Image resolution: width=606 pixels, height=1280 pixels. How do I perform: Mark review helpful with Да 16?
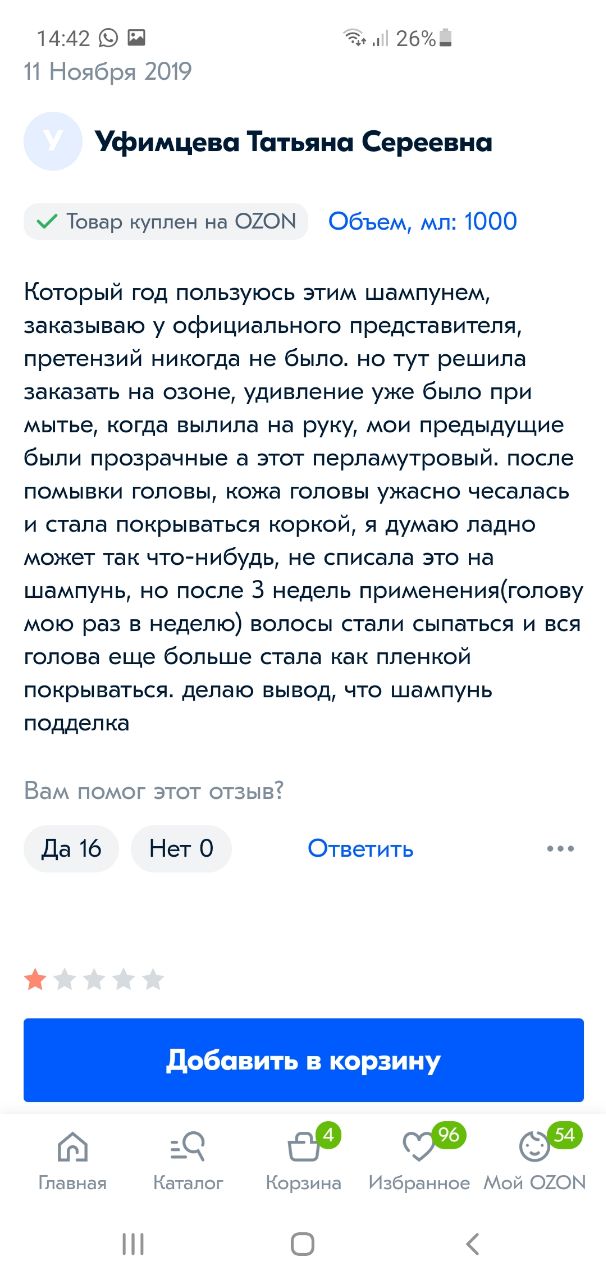(71, 849)
